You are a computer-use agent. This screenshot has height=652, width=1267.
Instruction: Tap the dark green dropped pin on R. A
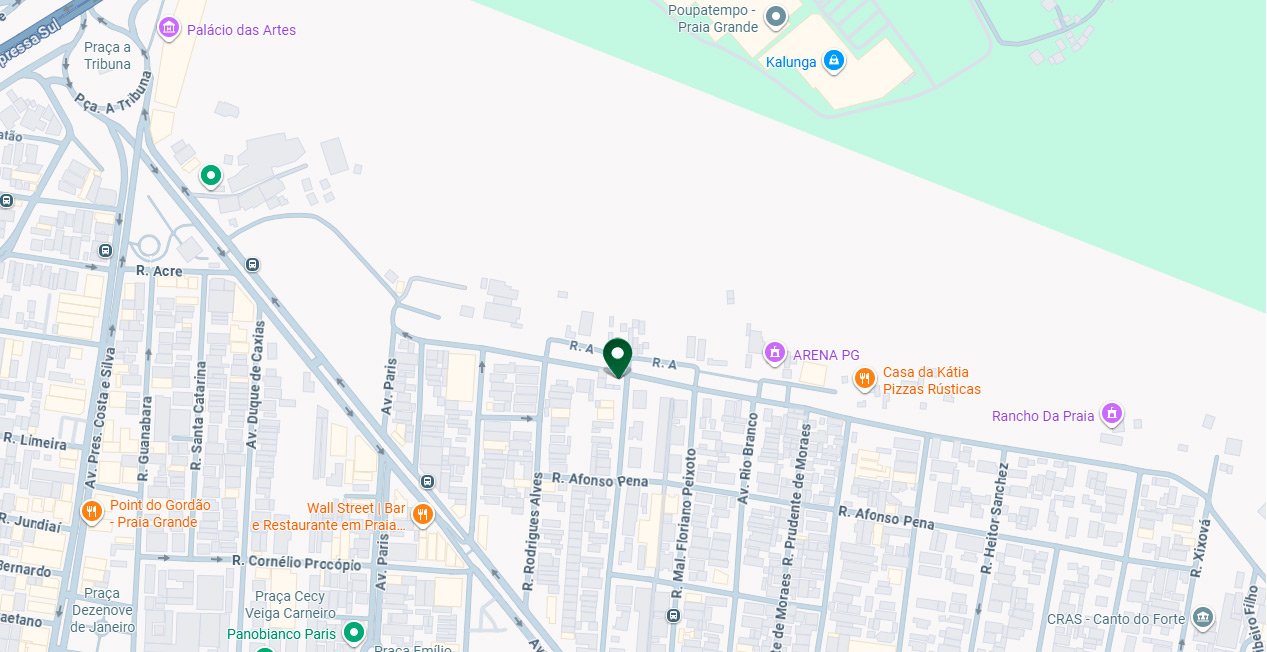618,357
